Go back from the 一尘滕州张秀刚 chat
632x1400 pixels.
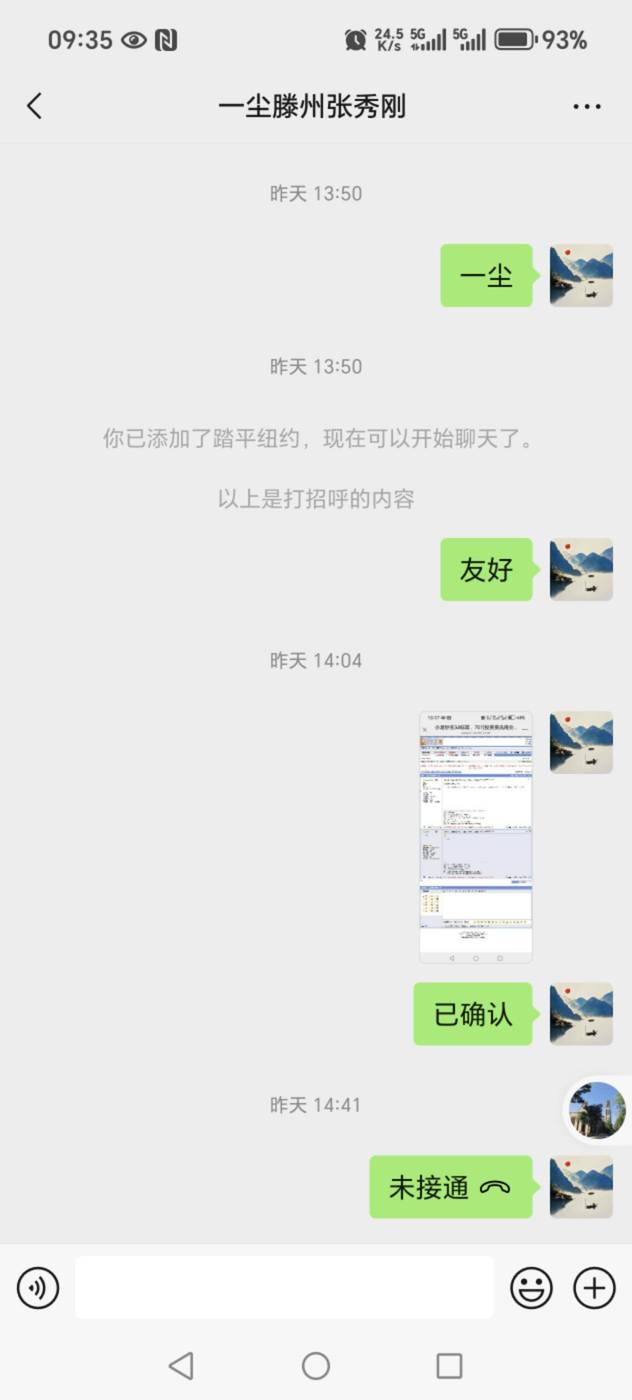[x=35, y=106]
